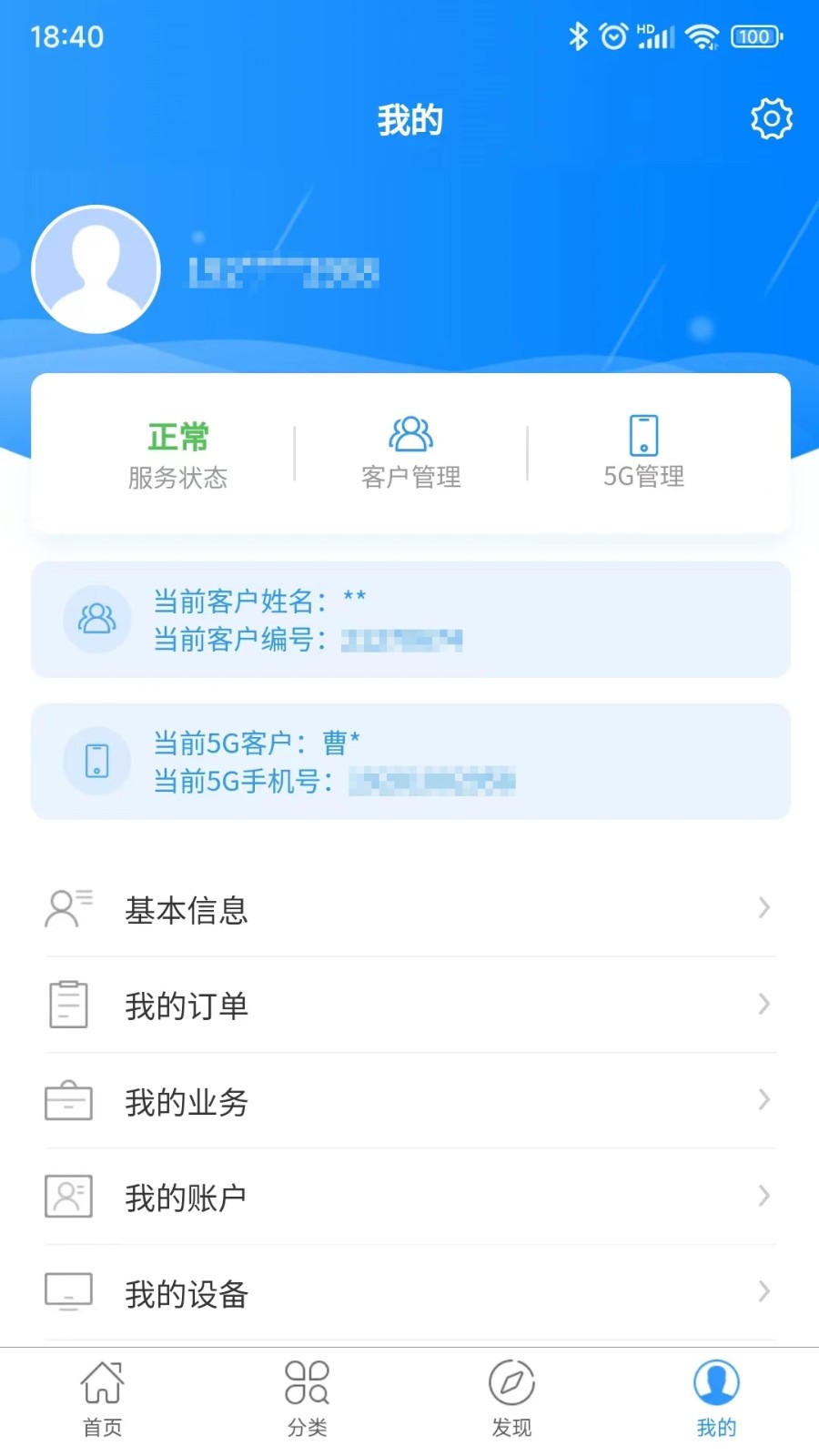Select the 我的业务 briefcase icon
The height and width of the screenshot is (1456, 819).
pos(67,1100)
